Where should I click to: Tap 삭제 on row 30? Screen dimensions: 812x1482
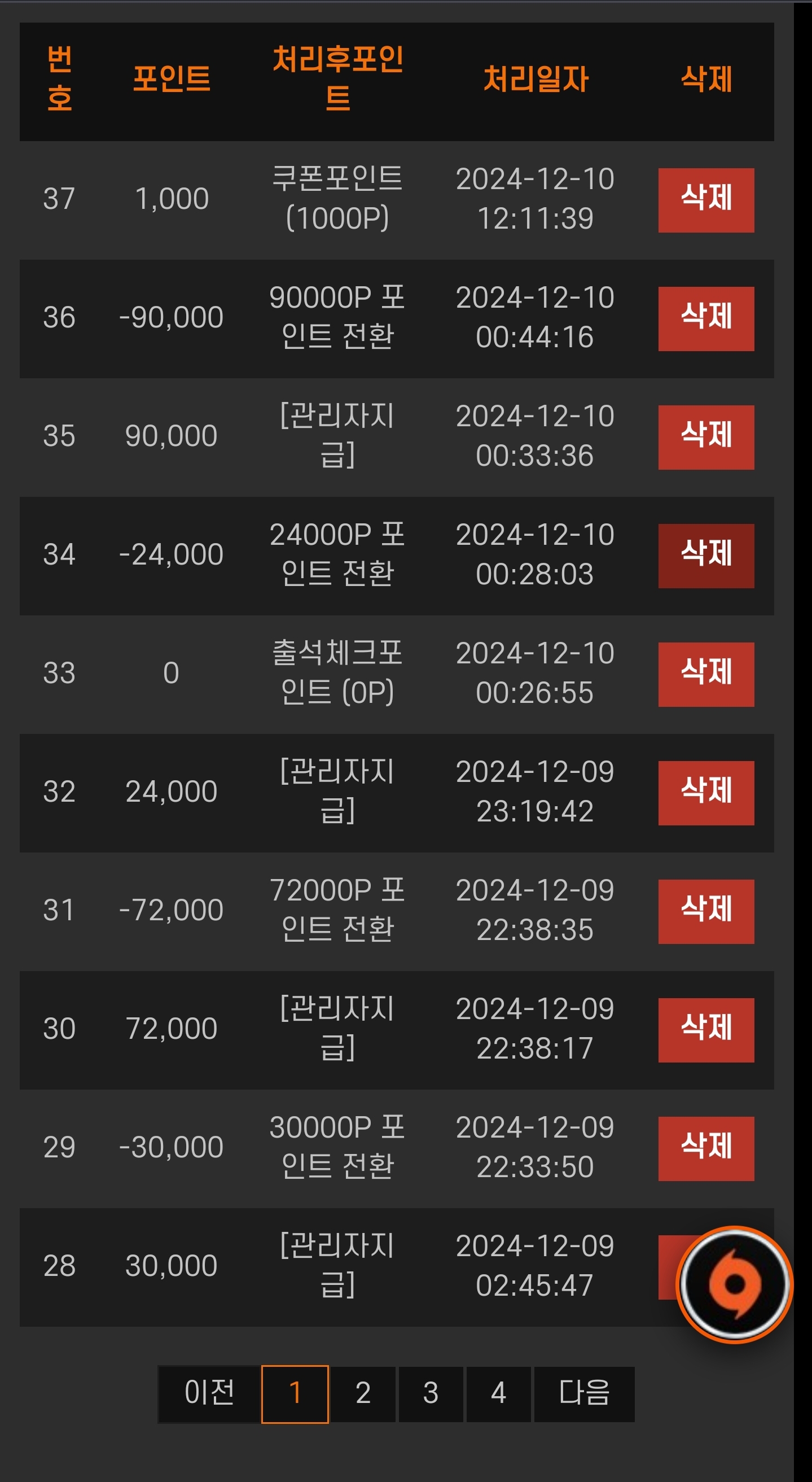[x=705, y=1030]
